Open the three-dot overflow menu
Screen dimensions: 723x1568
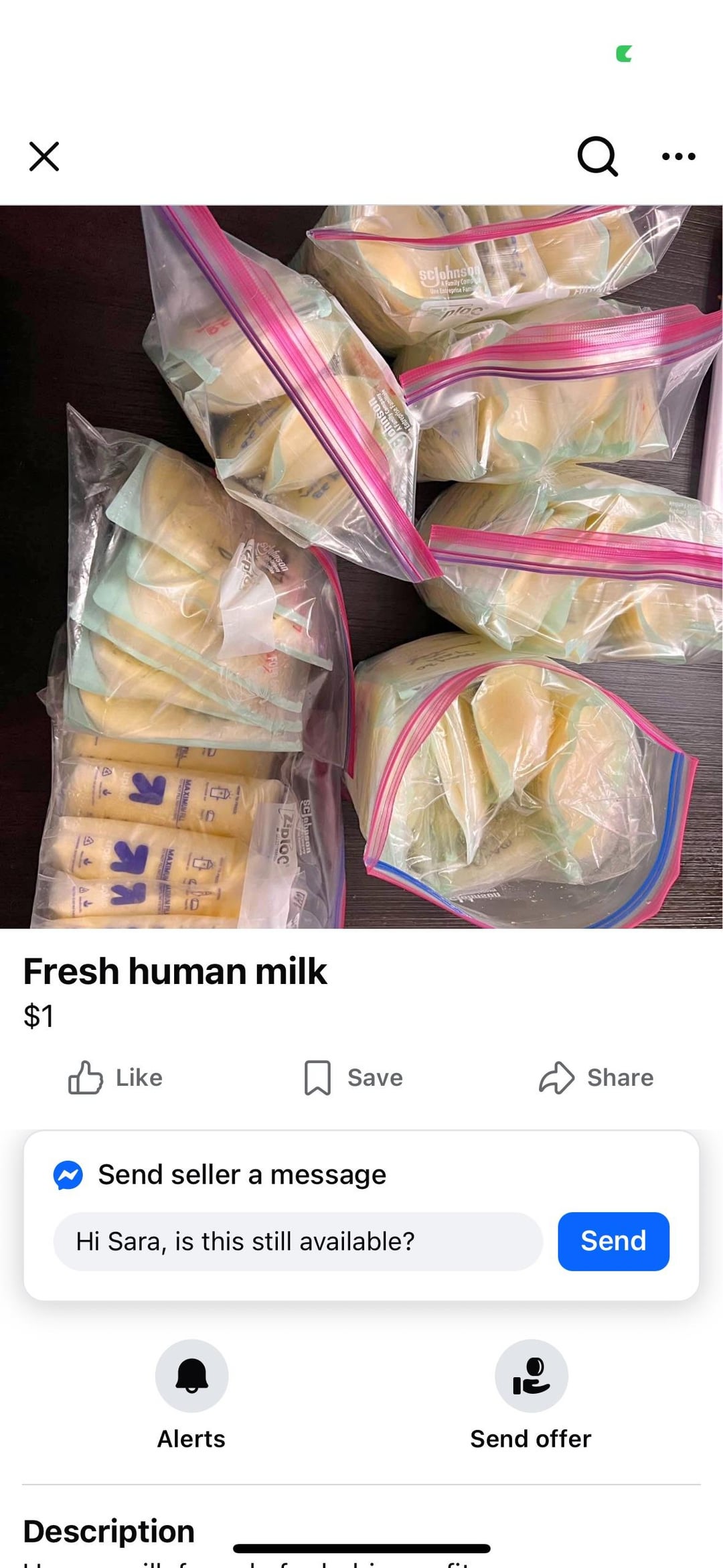pyautogui.click(x=678, y=157)
